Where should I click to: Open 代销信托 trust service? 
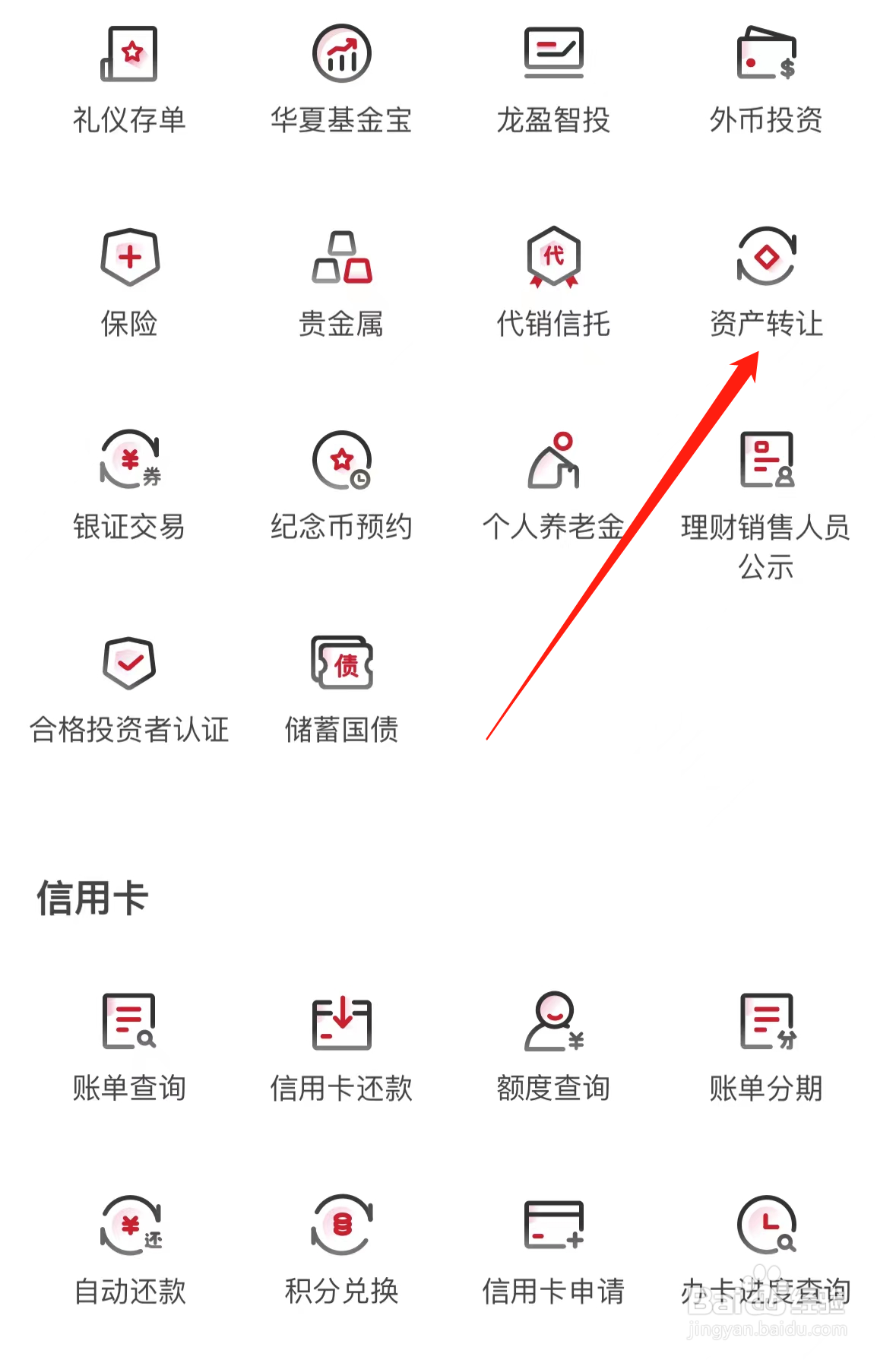[x=553, y=285]
